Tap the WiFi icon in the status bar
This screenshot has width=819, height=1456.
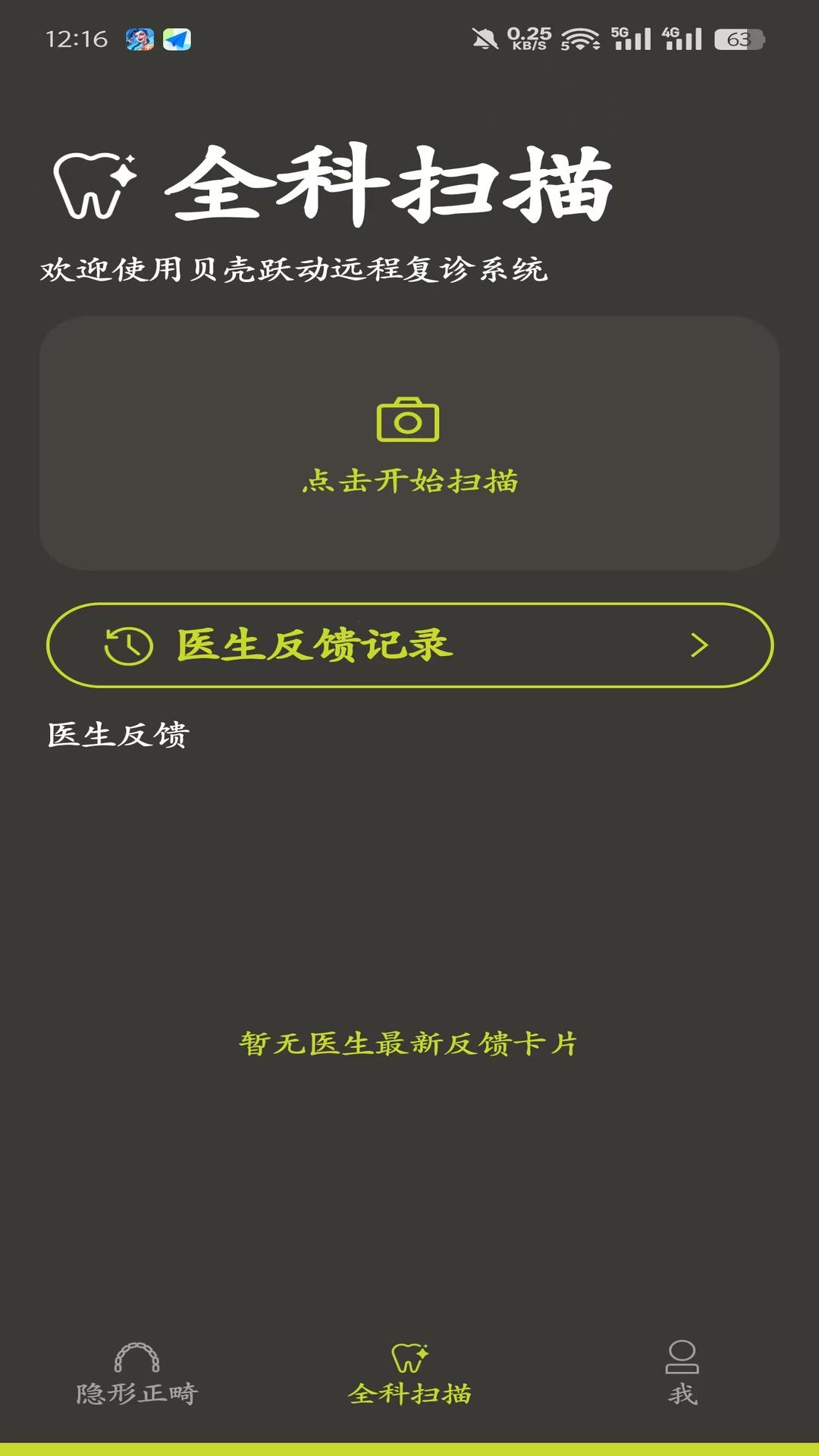pyautogui.click(x=579, y=39)
